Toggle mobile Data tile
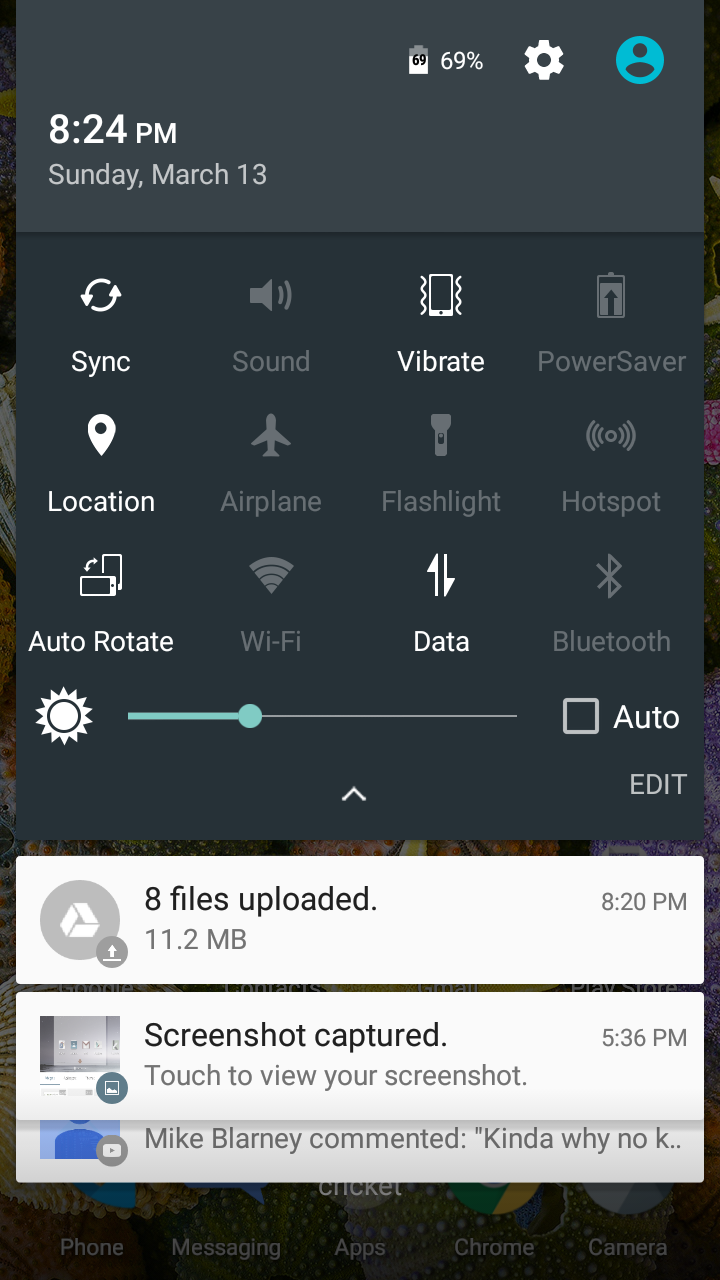 pyautogui.click(x=441, y=605)
